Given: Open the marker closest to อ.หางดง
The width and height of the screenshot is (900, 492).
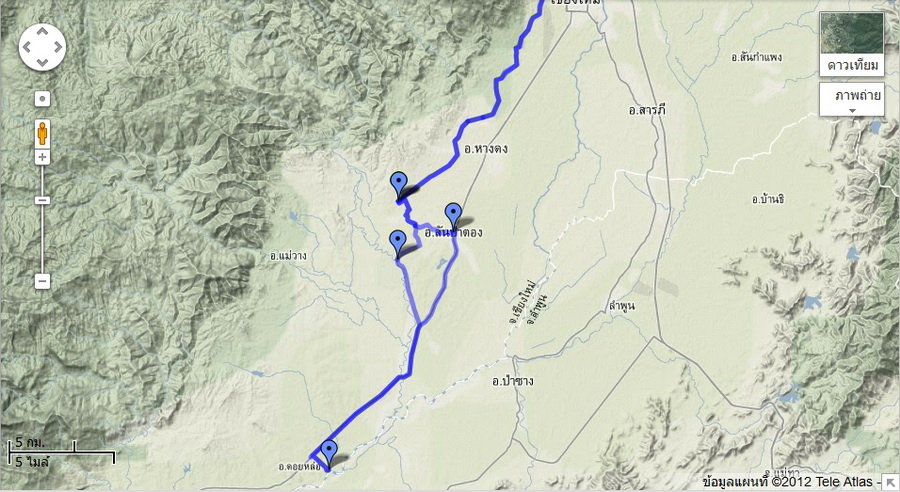Looking at the screenshot, I should [399, 184].
